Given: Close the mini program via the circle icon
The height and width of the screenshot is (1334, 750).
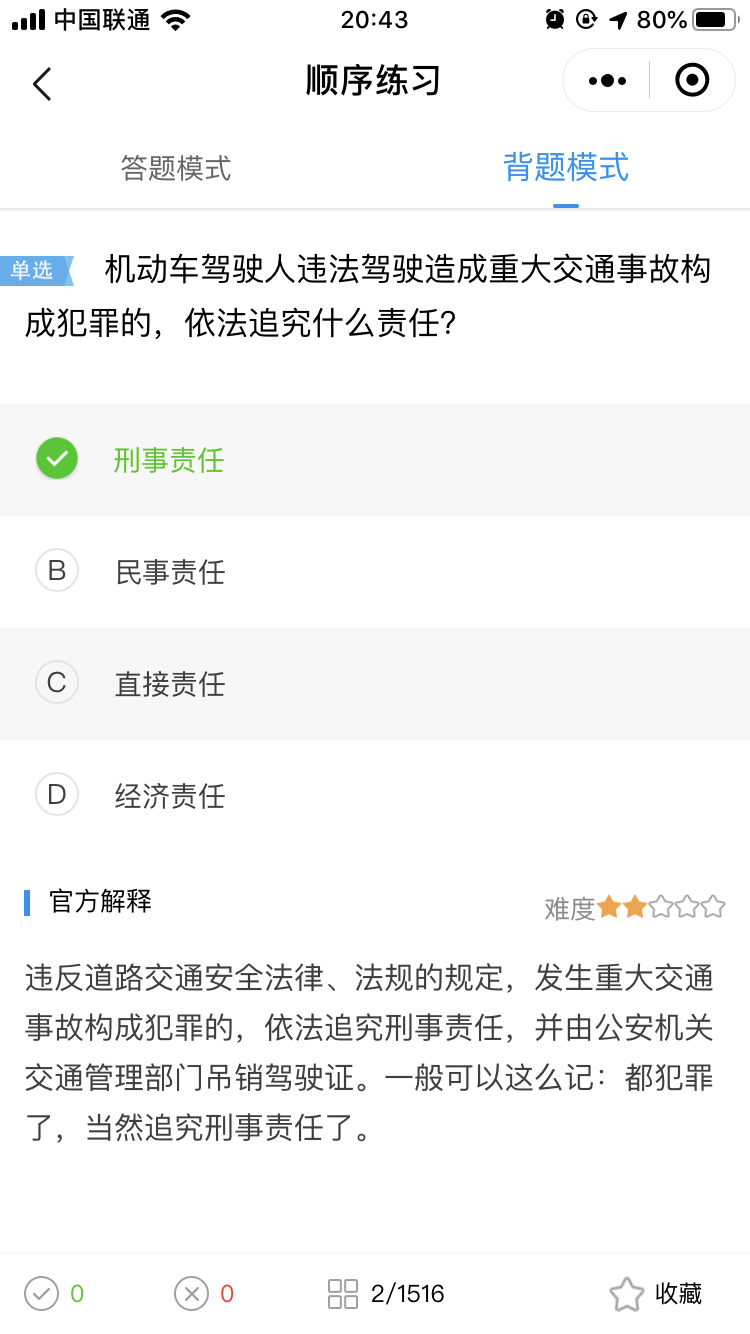Looking at the screenshot, I should (692, 80).
